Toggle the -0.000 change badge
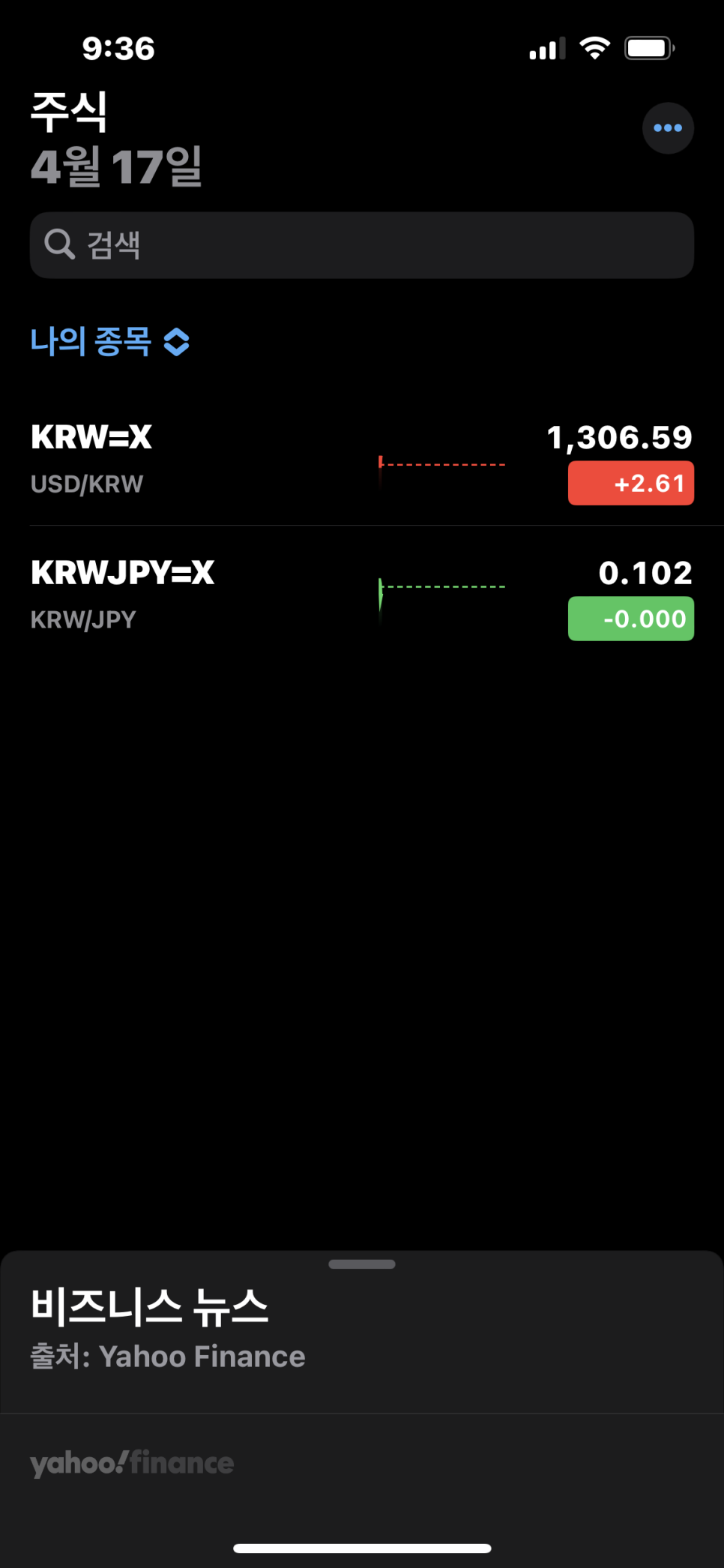The image size is (724, 1568). [x=630, y=619]
